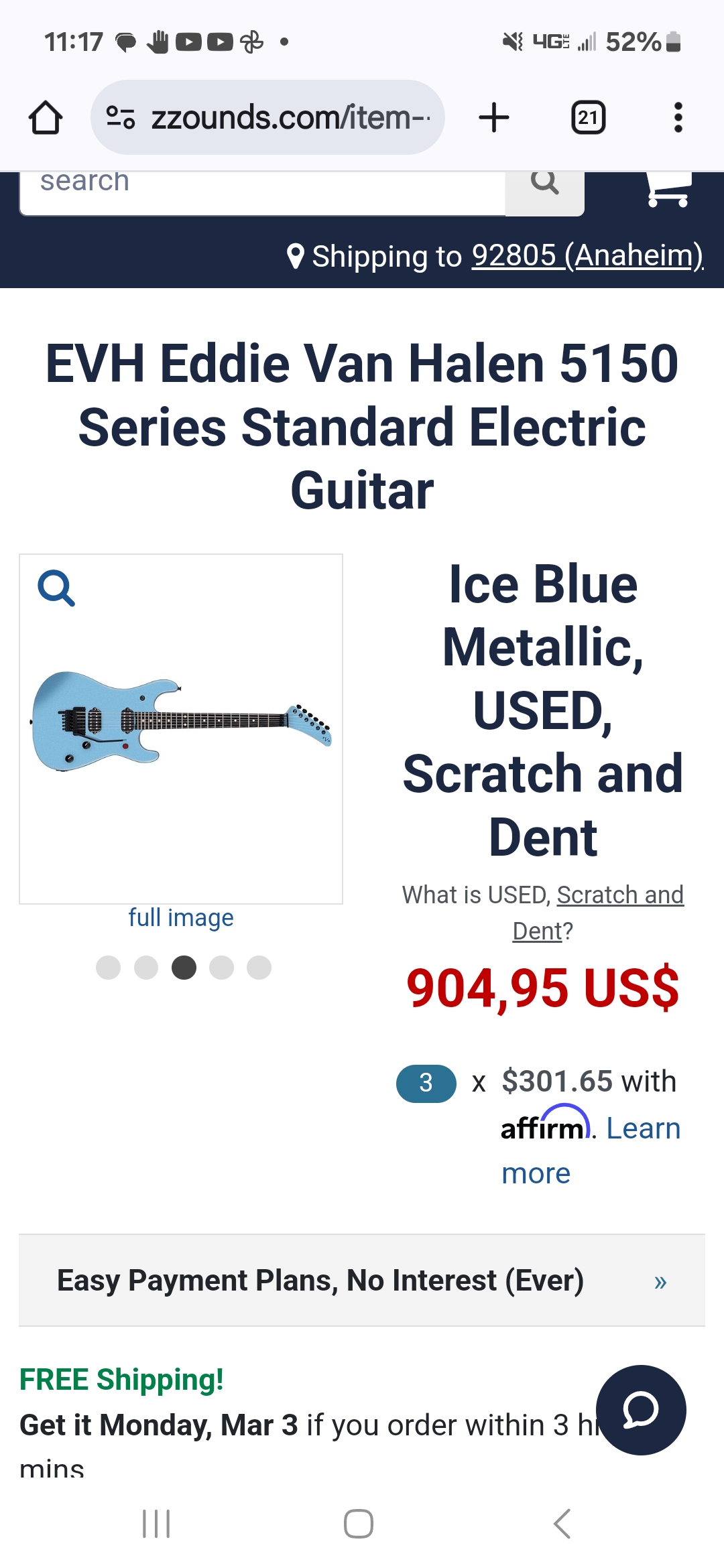Read what Scratch and Dent means

coord(597,911)
